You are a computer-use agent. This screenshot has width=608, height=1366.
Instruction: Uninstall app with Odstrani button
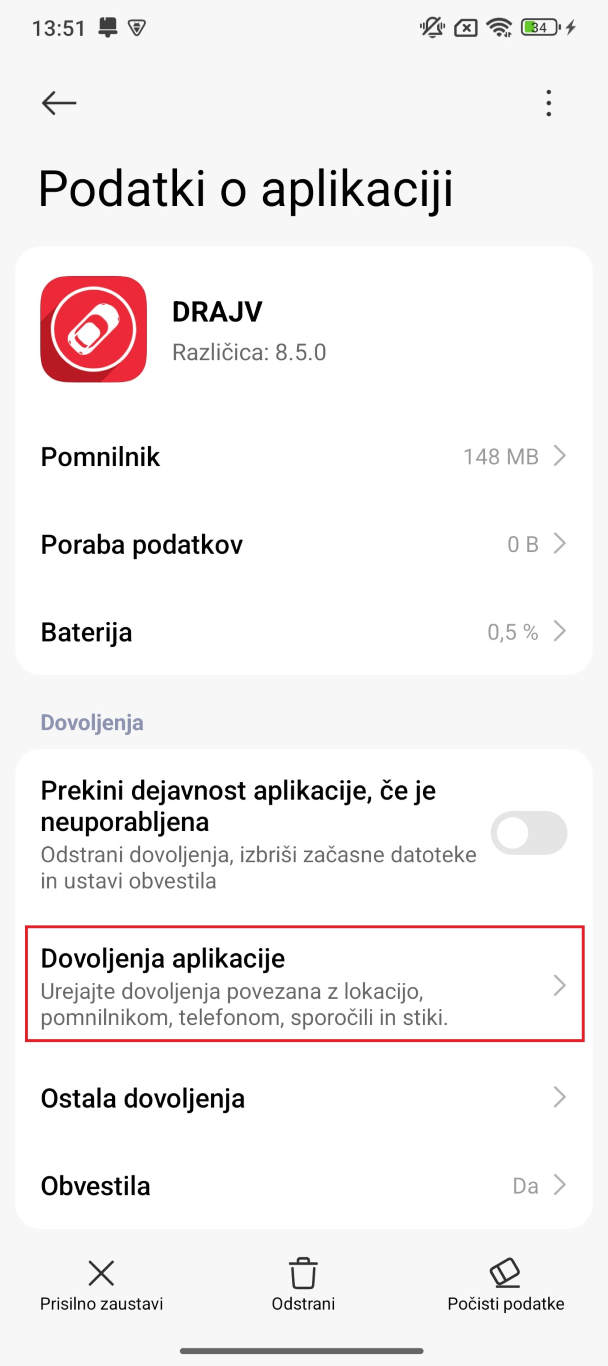[x=303, y=1285]
